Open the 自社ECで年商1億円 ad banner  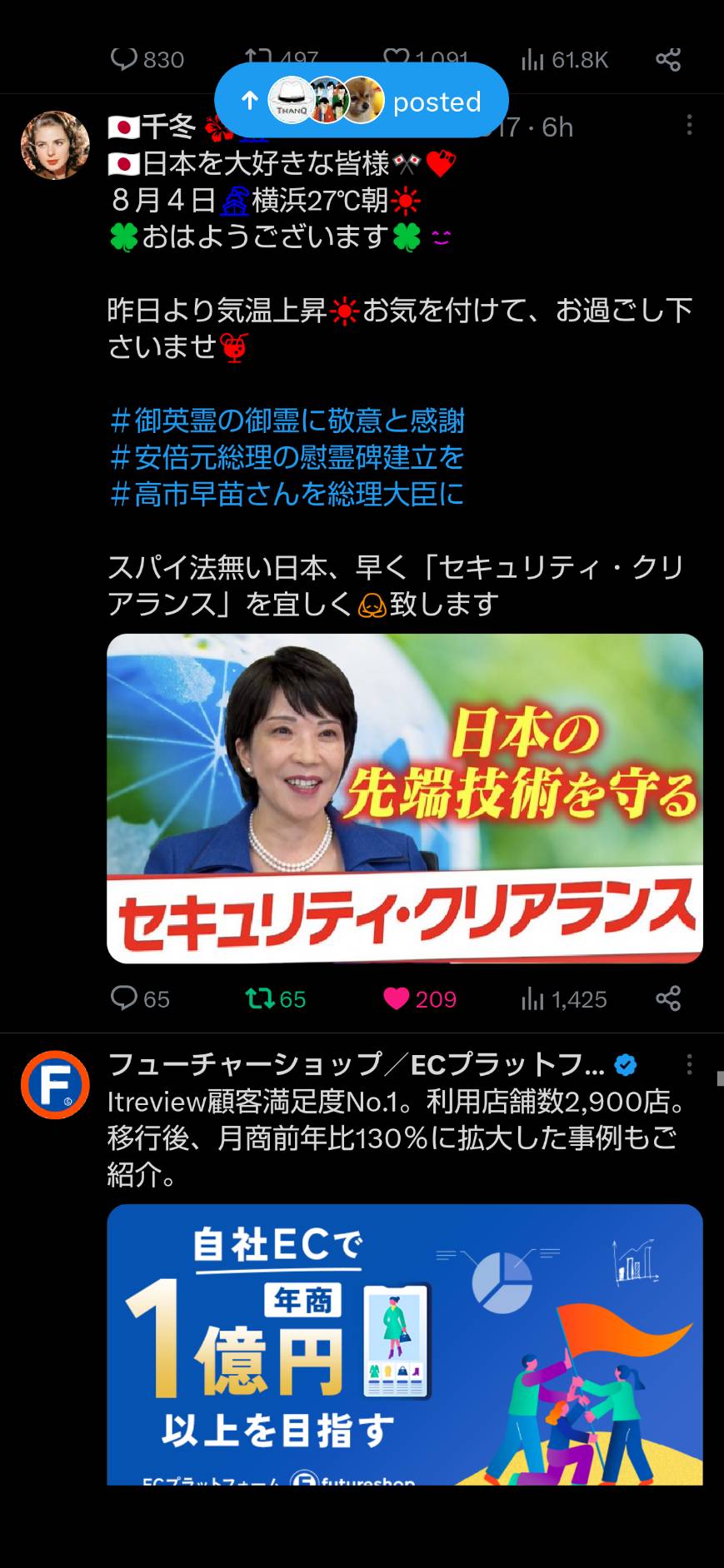pos(405,1345)
